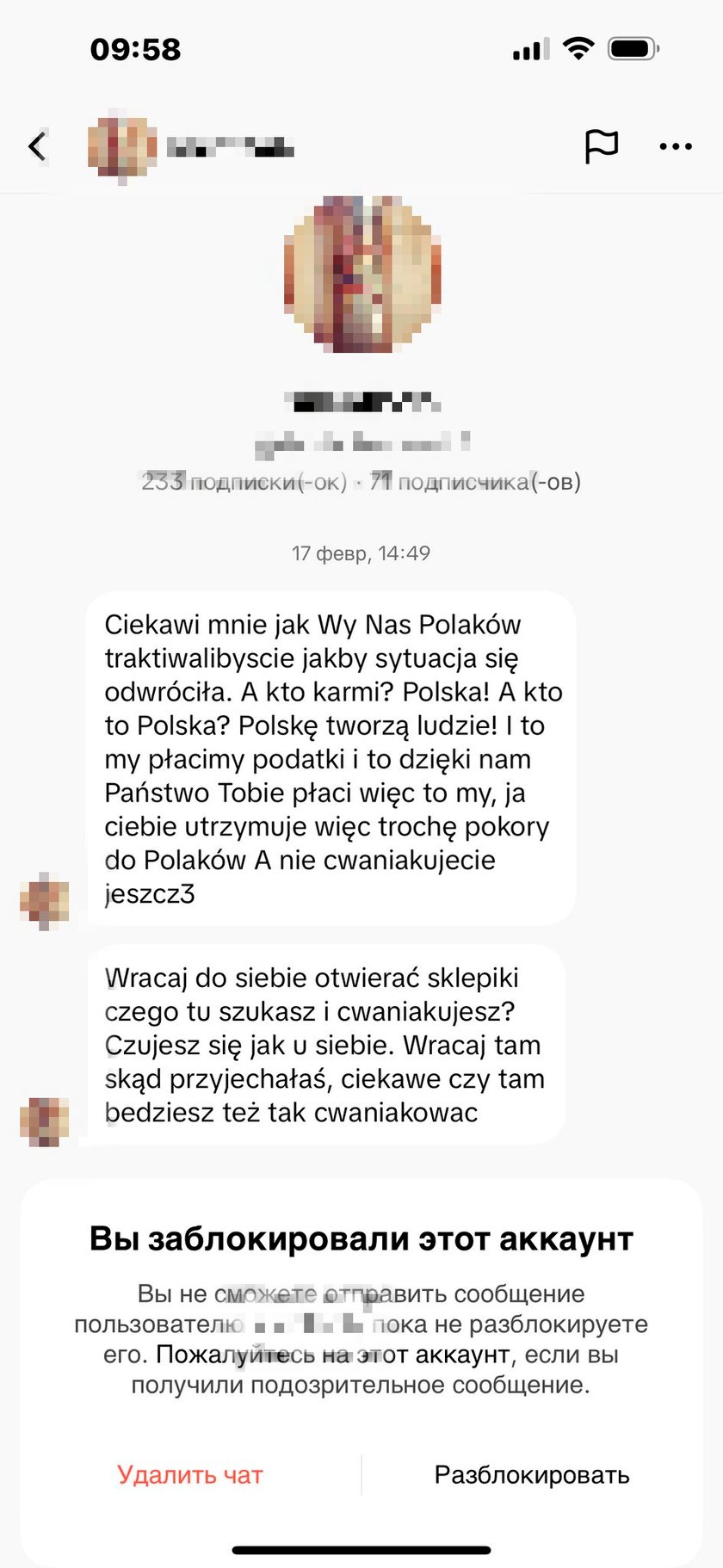The image size is (723, 1568).
Task: Tap Удалить чат to delete the chat
Action: tap(190, 1474)
